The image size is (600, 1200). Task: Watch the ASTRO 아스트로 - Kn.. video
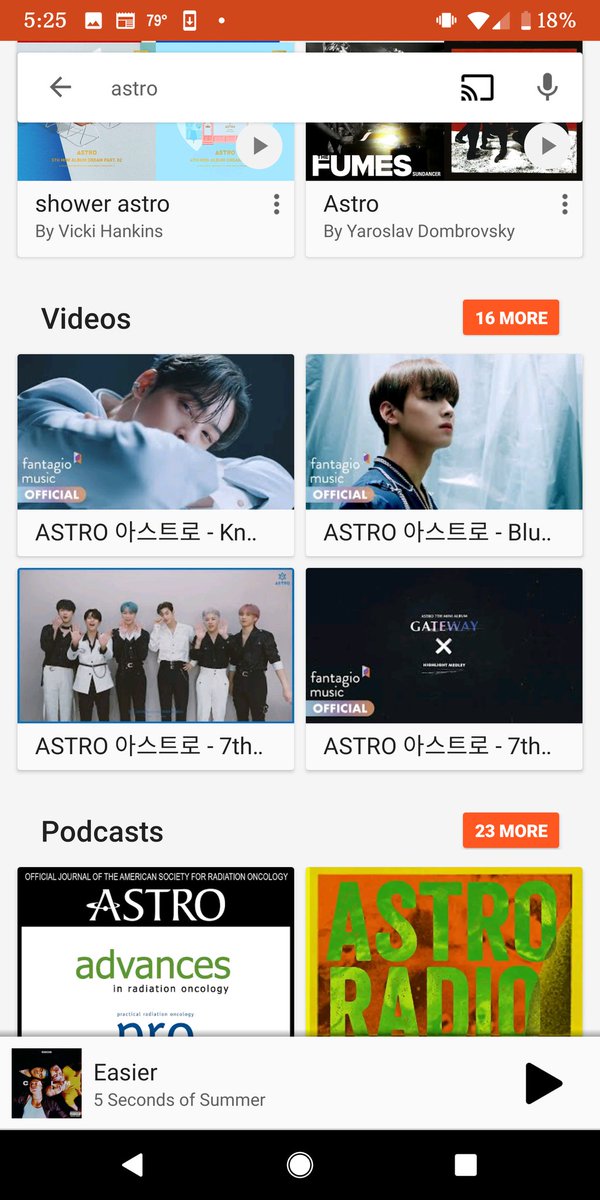(156, 454)
